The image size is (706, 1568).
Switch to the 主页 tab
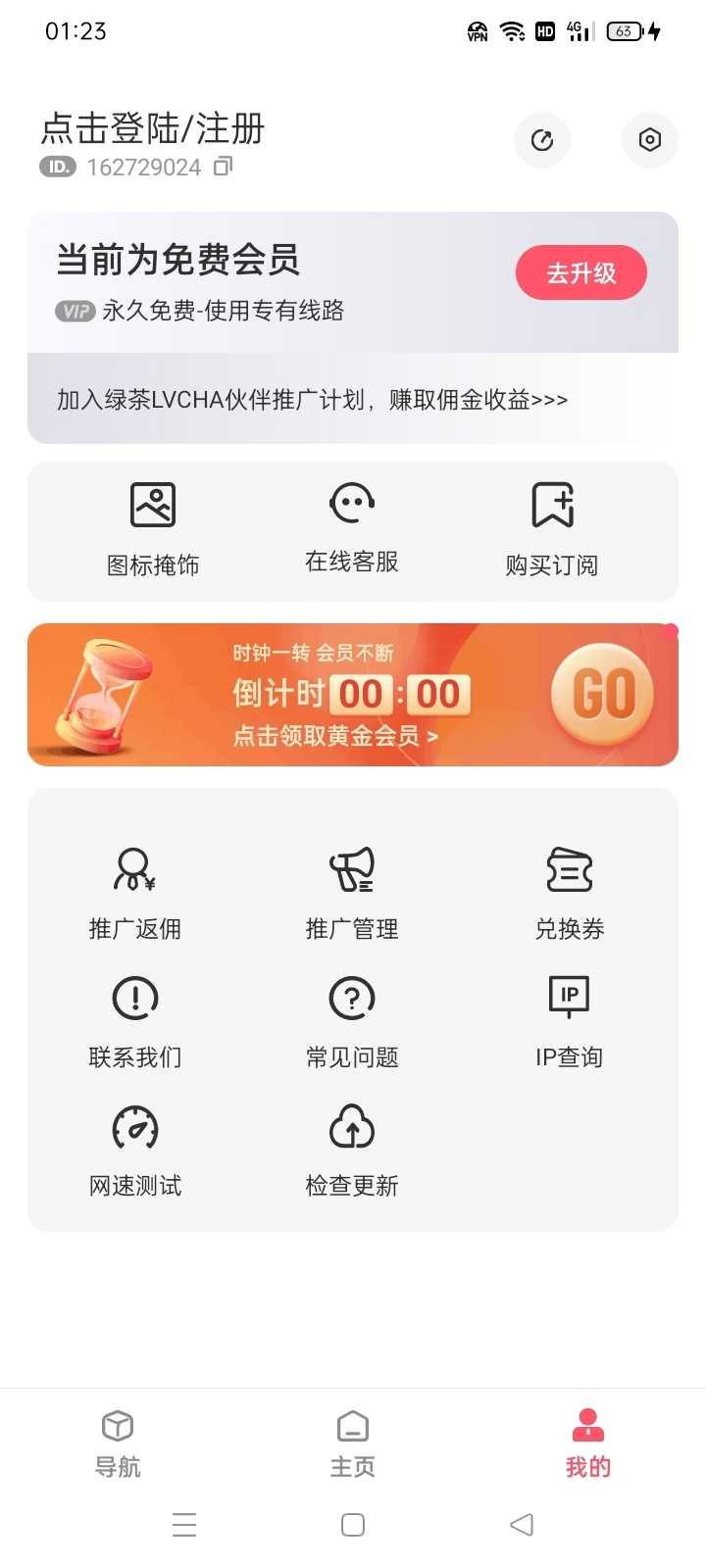point(353,1444)
